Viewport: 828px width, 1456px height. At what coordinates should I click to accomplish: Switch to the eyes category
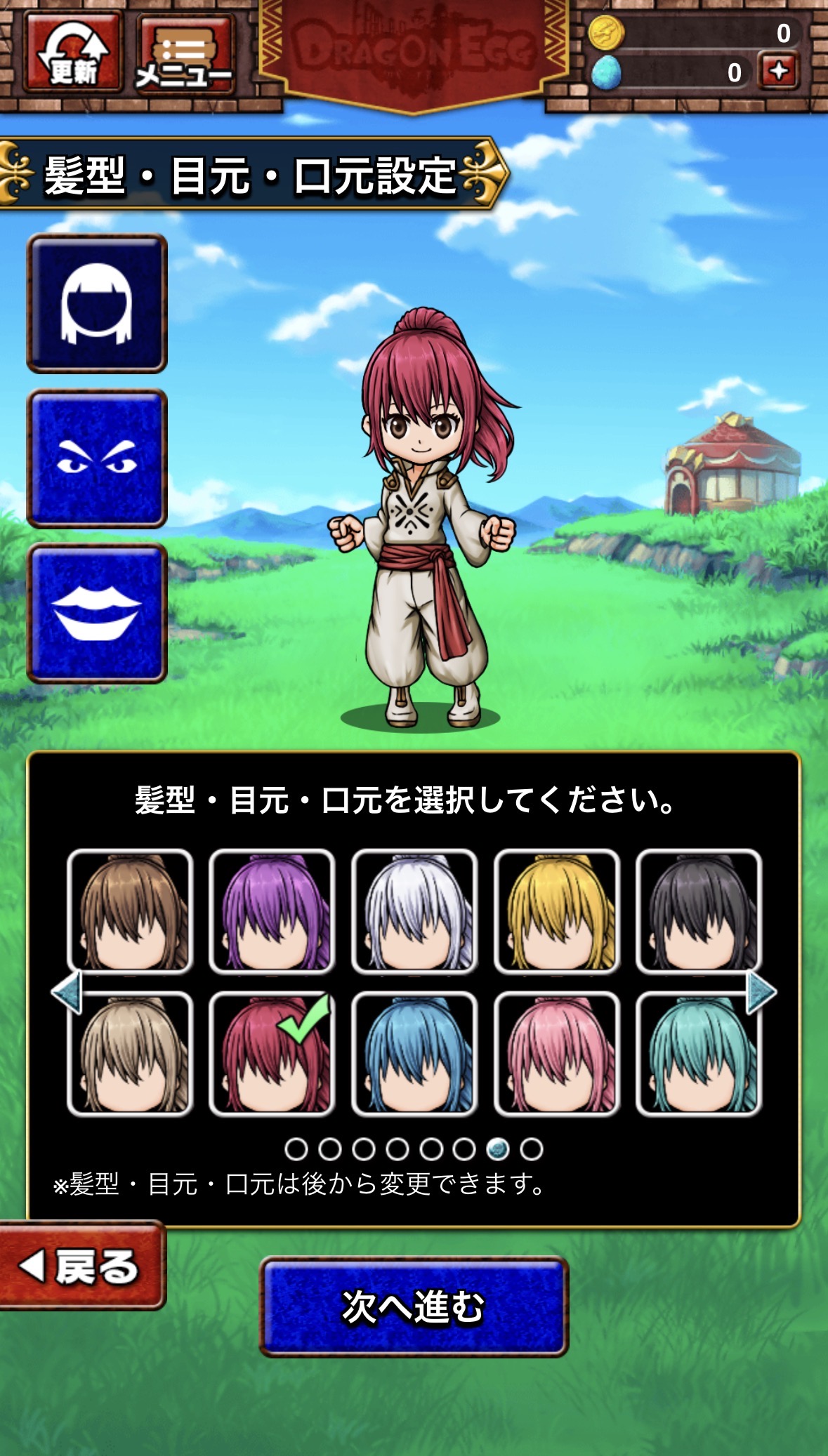[x=97, y=458]
